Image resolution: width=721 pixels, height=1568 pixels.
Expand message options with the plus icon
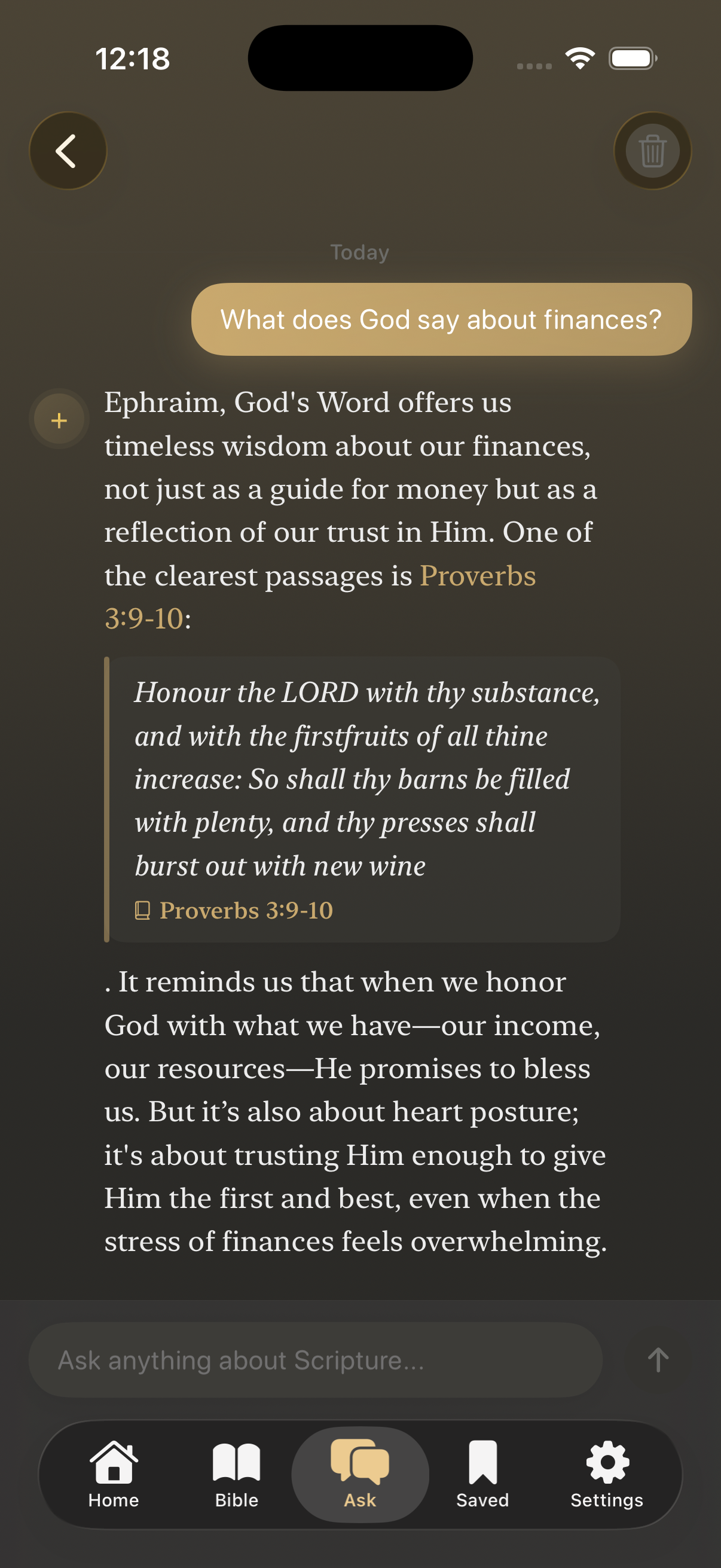59,419
